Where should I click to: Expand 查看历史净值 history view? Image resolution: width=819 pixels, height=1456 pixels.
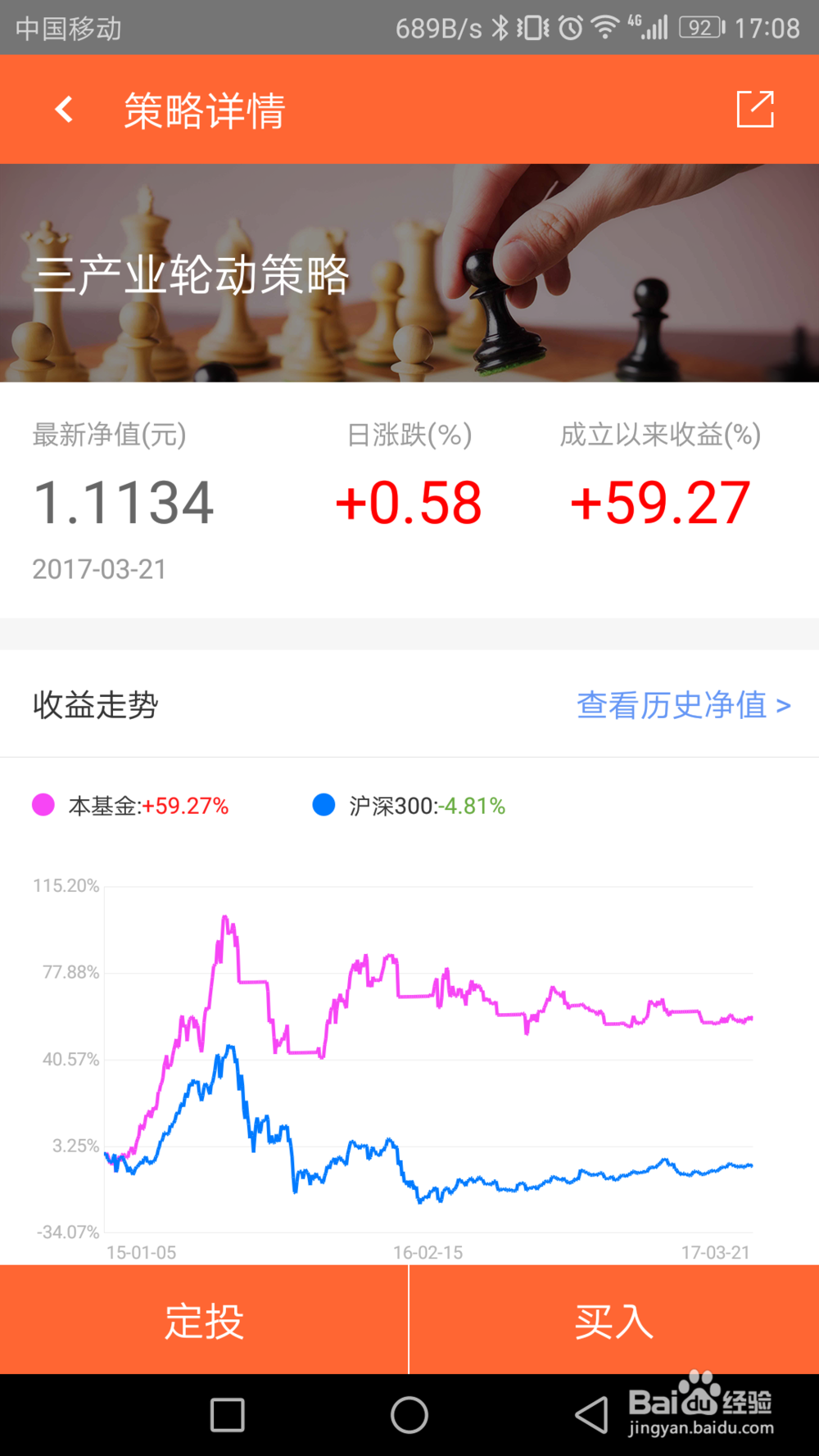(x=682, y=704)
